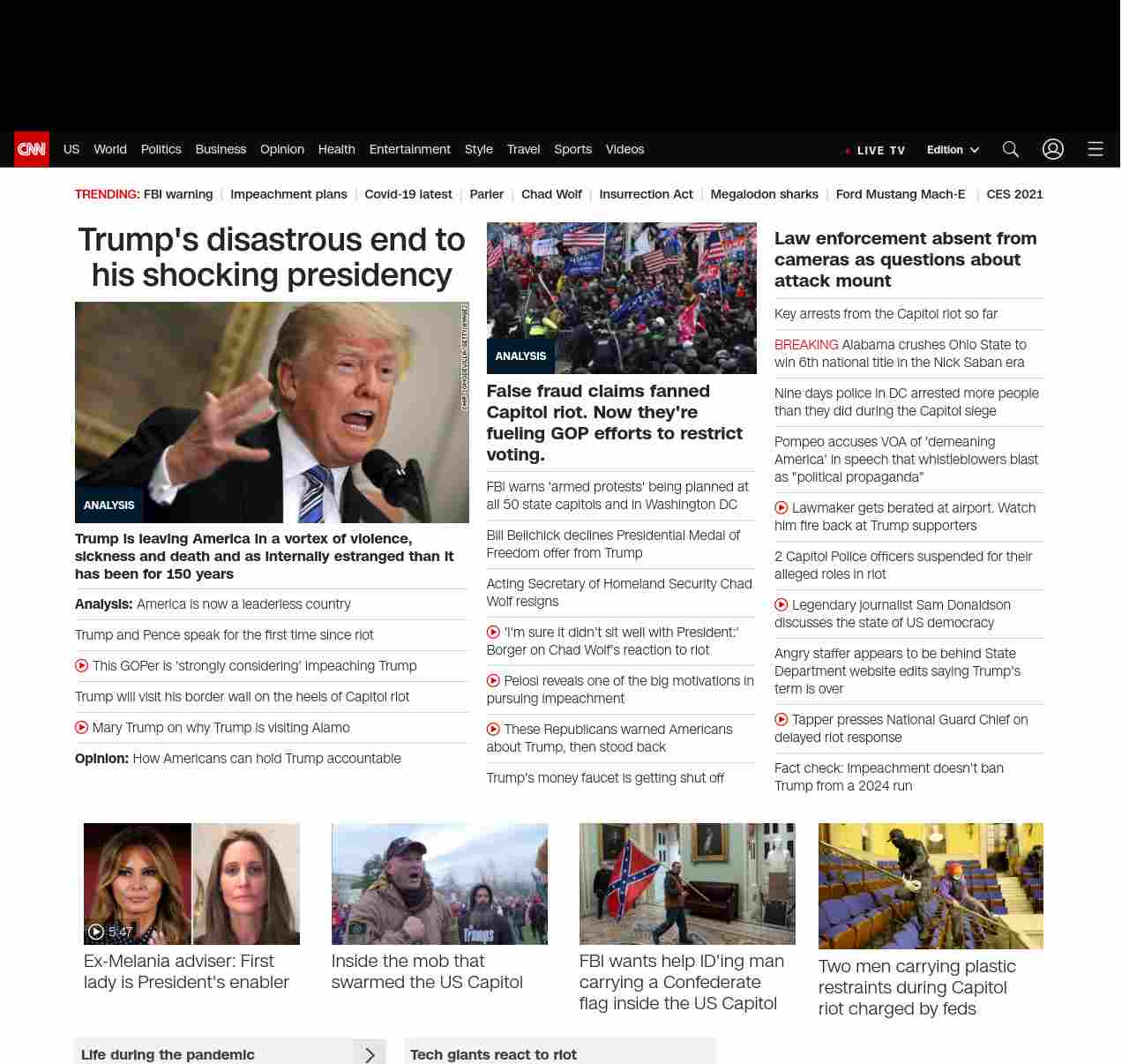
Task: Open CES 2021 trending topic
Action: click(x=1014, y=194)
